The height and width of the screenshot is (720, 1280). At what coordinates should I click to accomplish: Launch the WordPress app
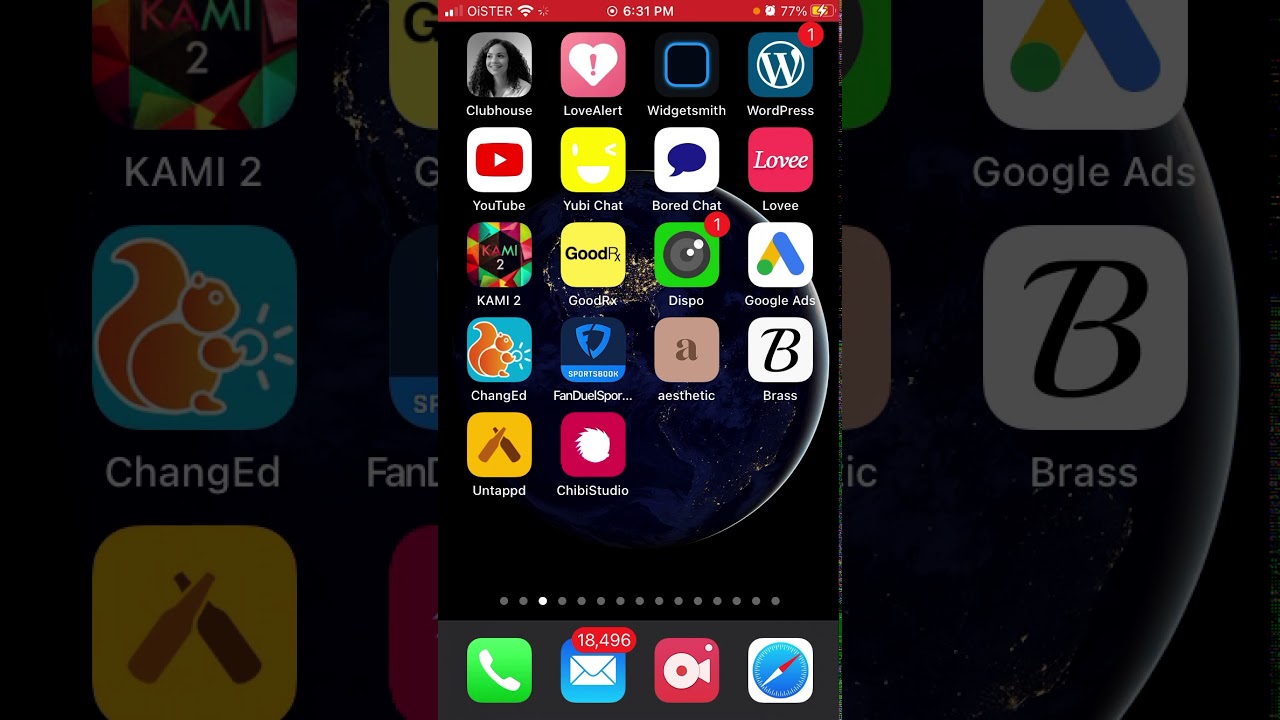[780, 65]
